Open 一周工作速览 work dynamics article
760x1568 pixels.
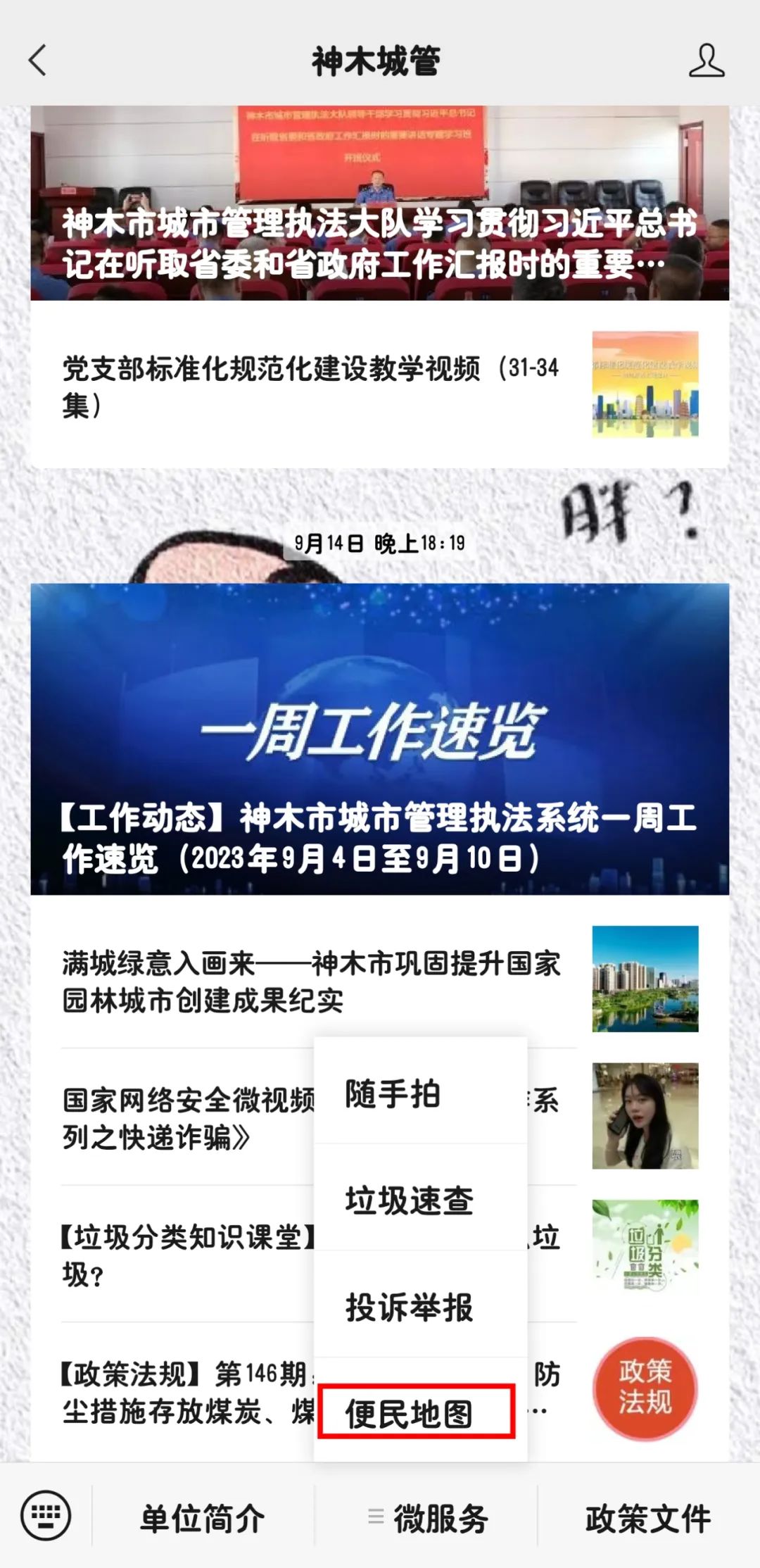(x=379, y=739)
